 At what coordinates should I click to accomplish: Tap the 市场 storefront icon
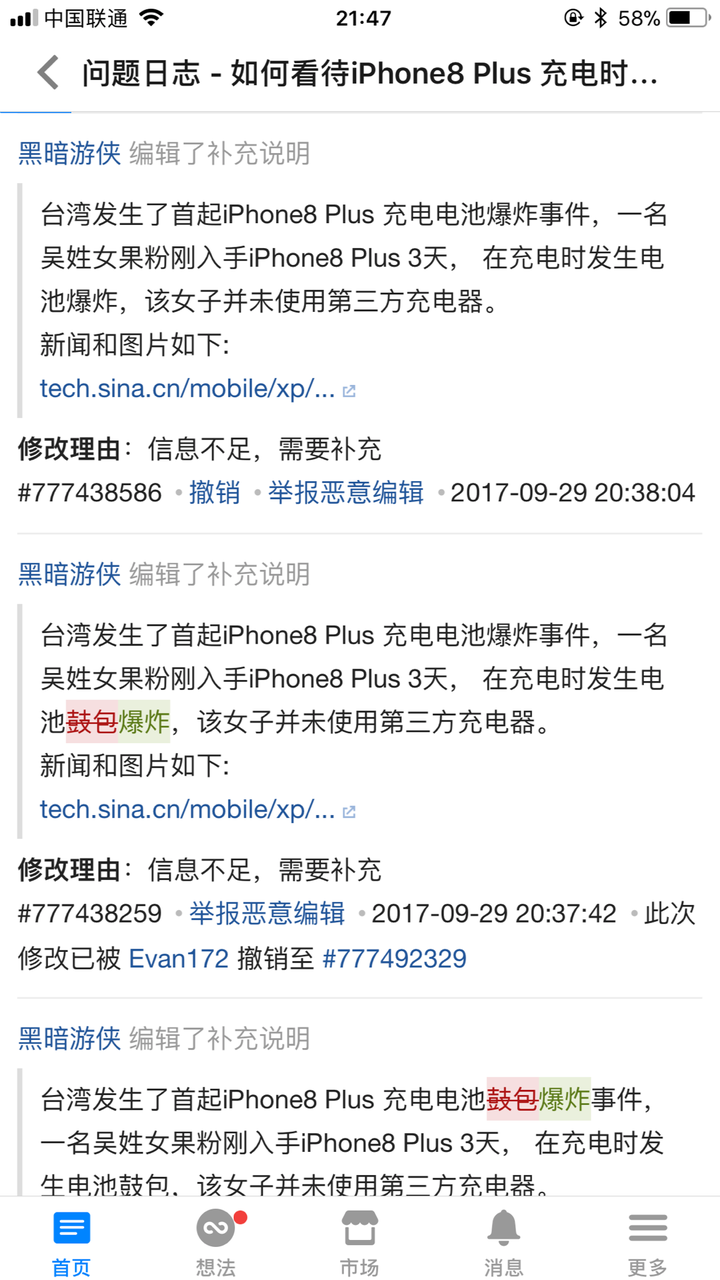pyautogui.click(x=360, y=1227)
